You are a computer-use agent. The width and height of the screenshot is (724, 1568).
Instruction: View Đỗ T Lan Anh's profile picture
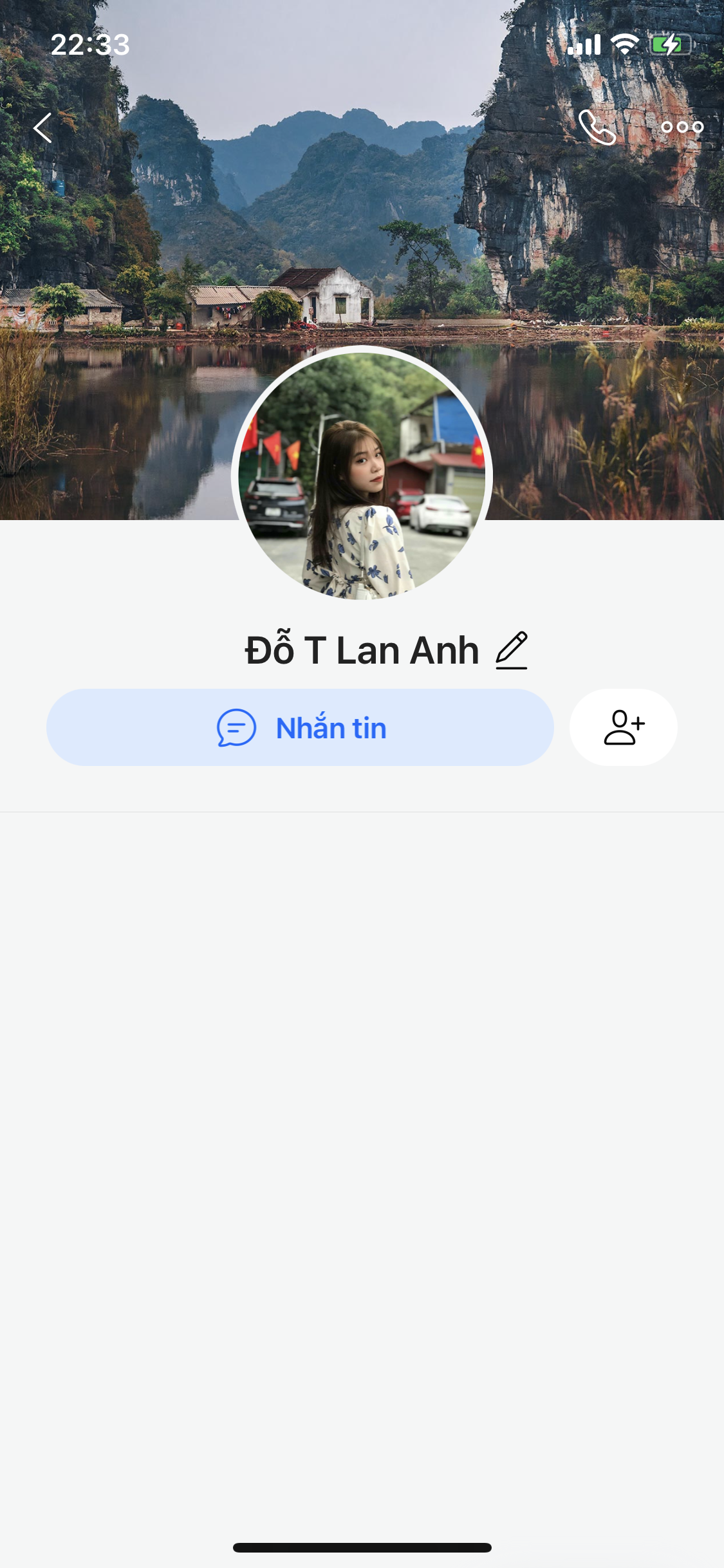(x=362, y=475)
